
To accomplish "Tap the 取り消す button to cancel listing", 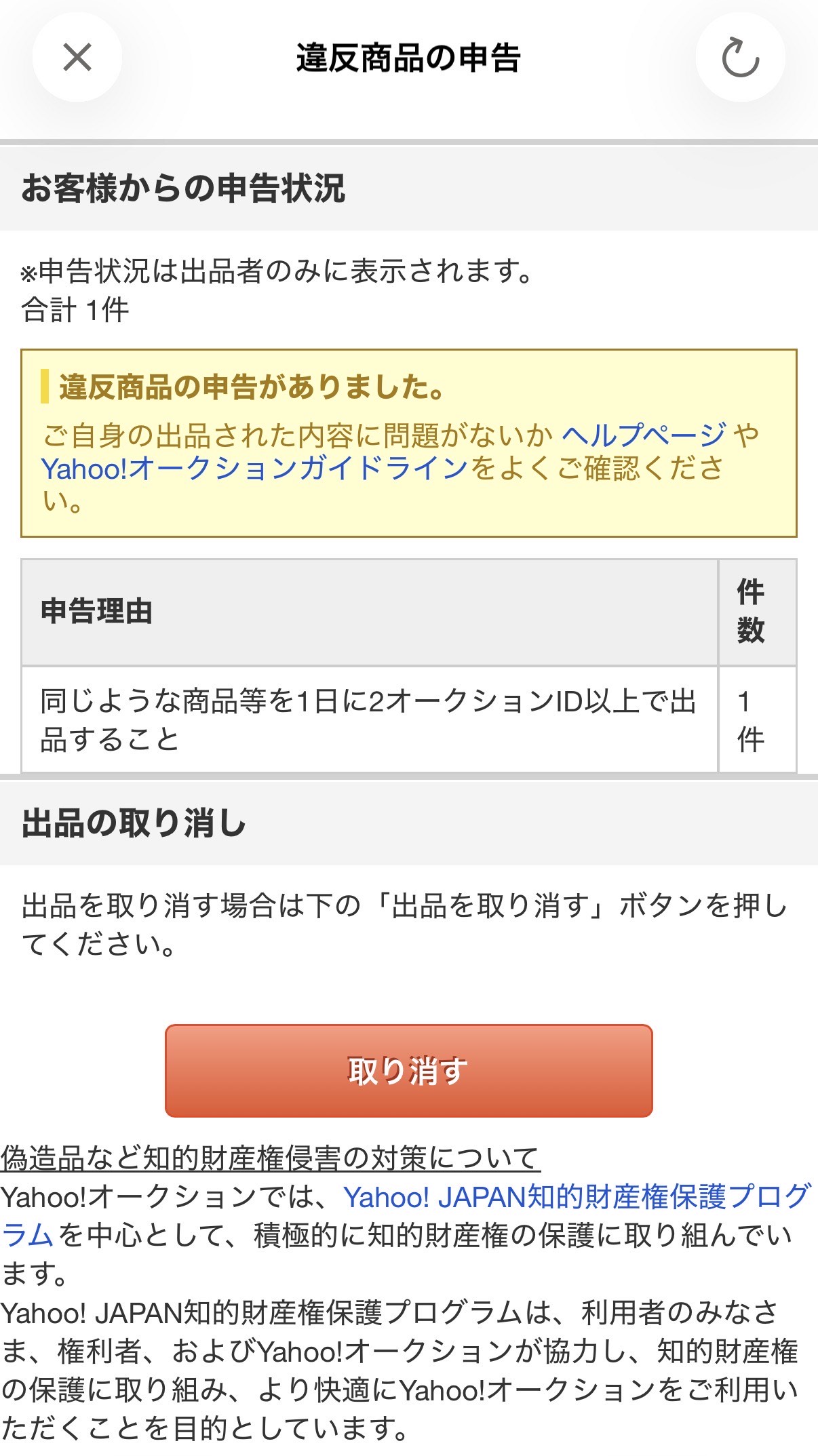I will coord(408,1071).
